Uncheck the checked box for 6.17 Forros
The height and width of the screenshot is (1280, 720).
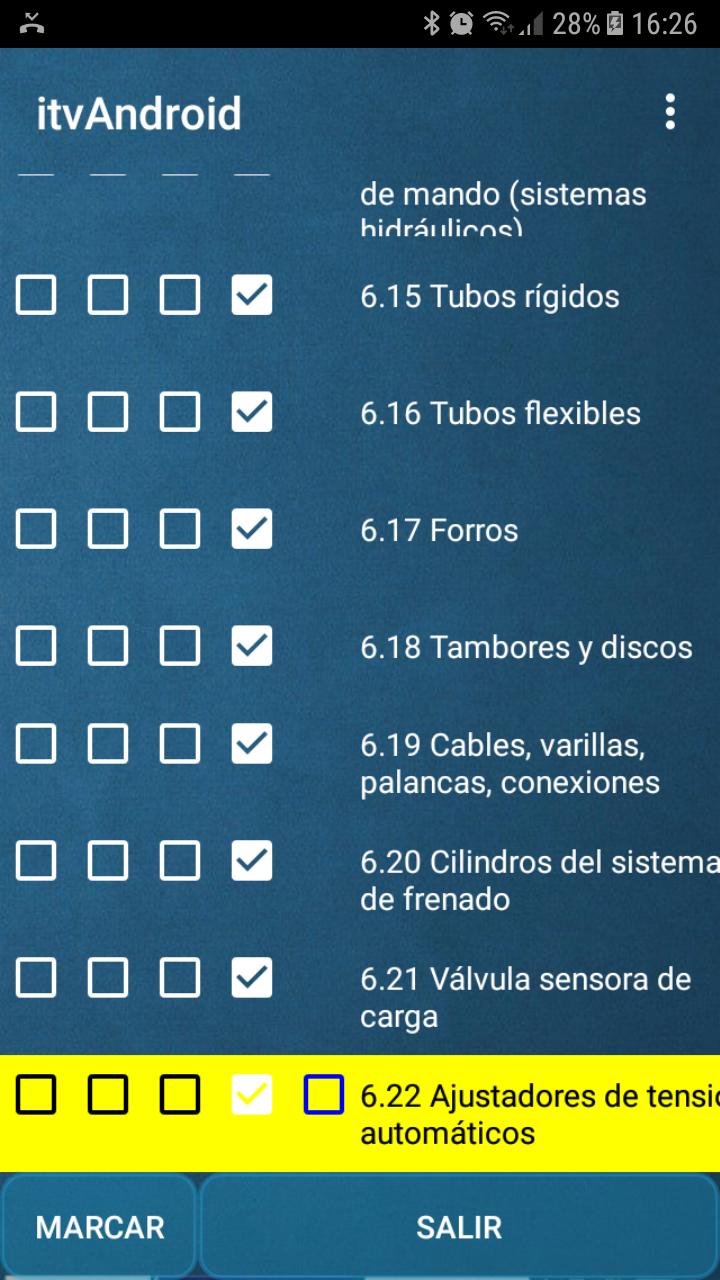pos(252,529)
